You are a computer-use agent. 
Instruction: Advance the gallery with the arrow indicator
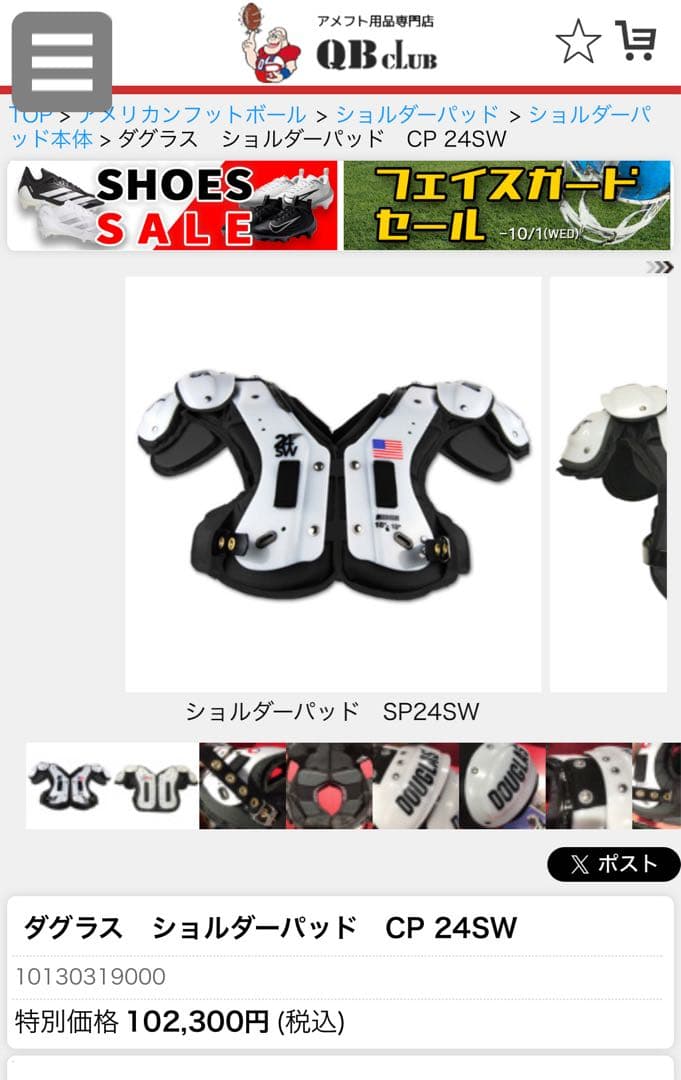coord(660,267)
